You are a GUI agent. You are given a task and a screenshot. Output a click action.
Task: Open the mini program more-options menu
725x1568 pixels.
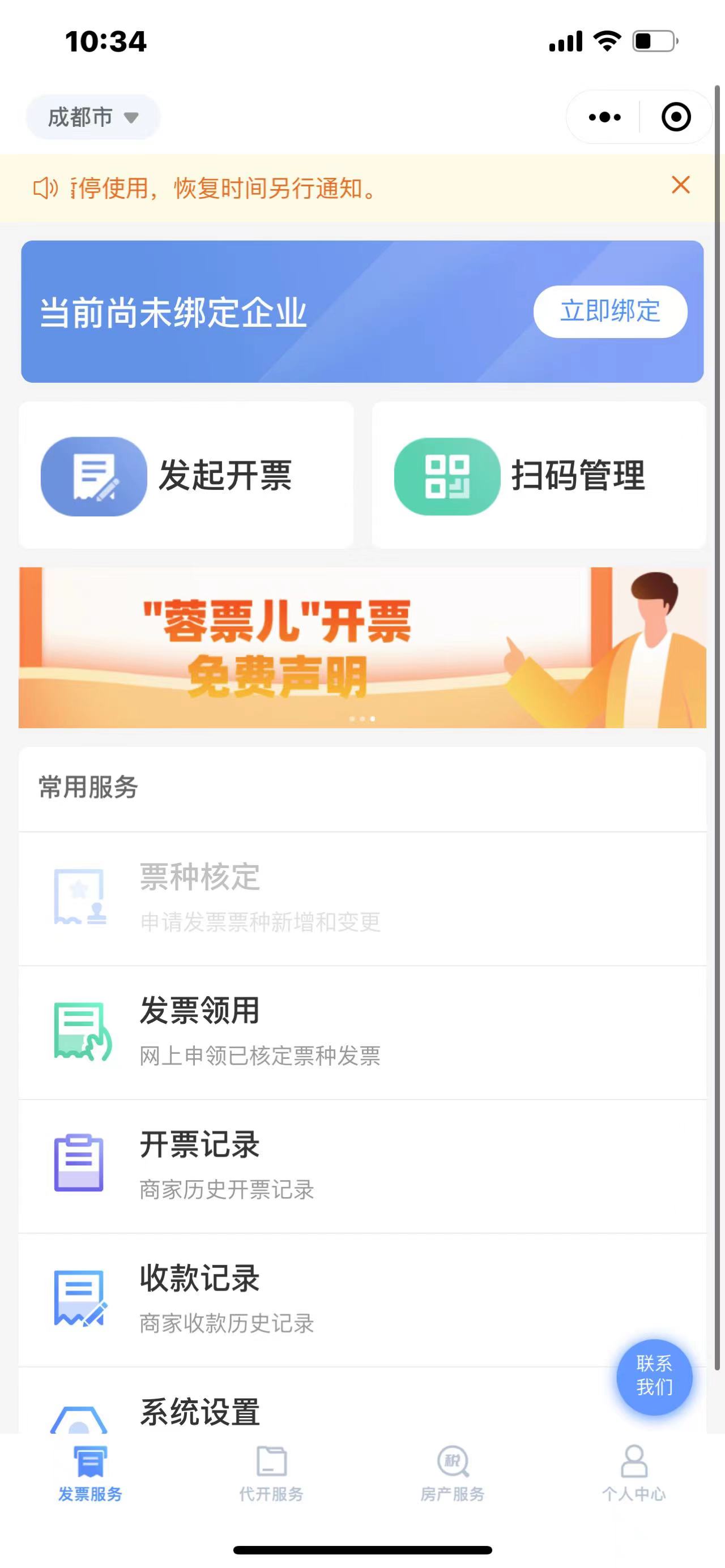[604, 117]
